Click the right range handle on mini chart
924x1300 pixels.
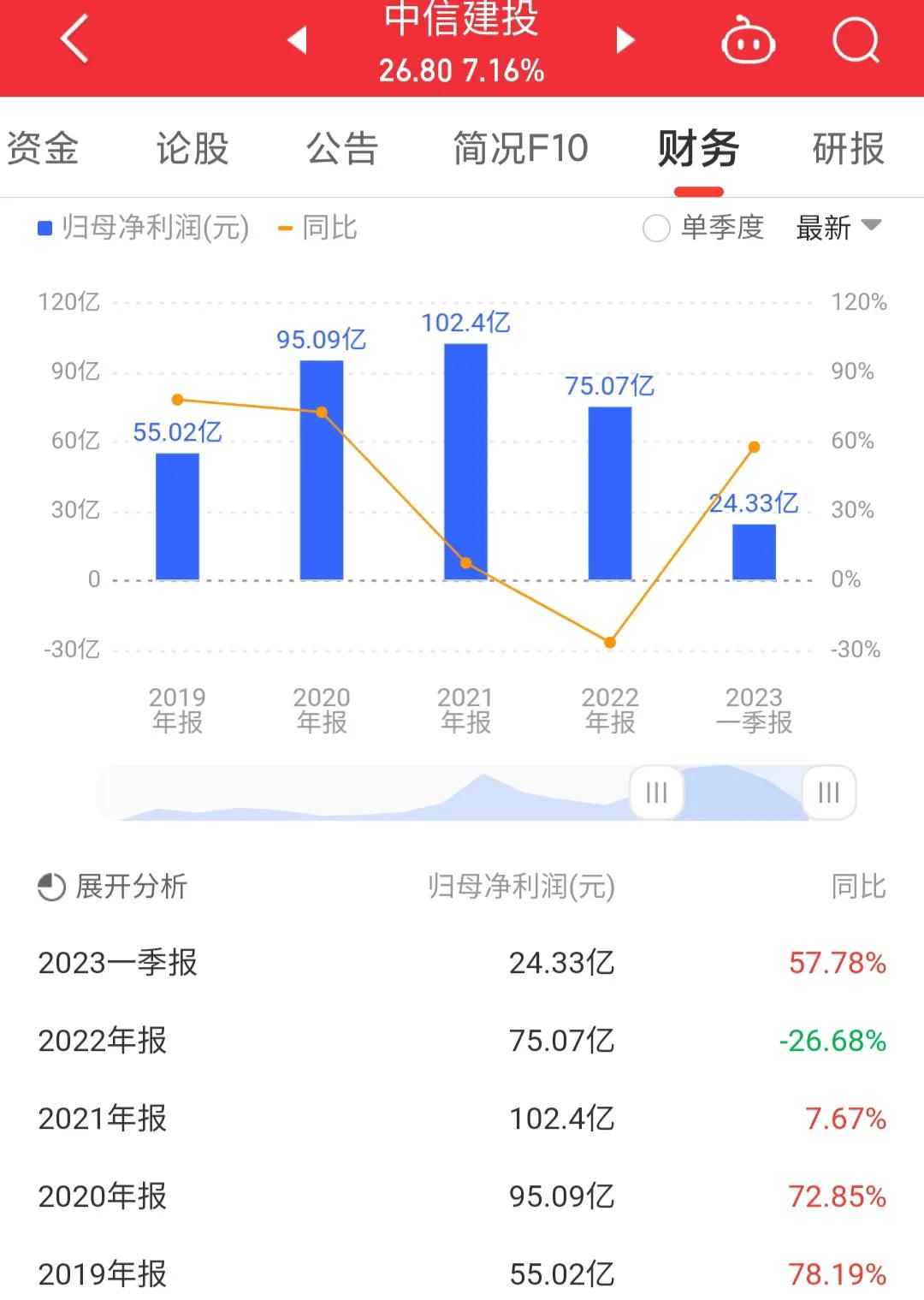click(827, 793)
